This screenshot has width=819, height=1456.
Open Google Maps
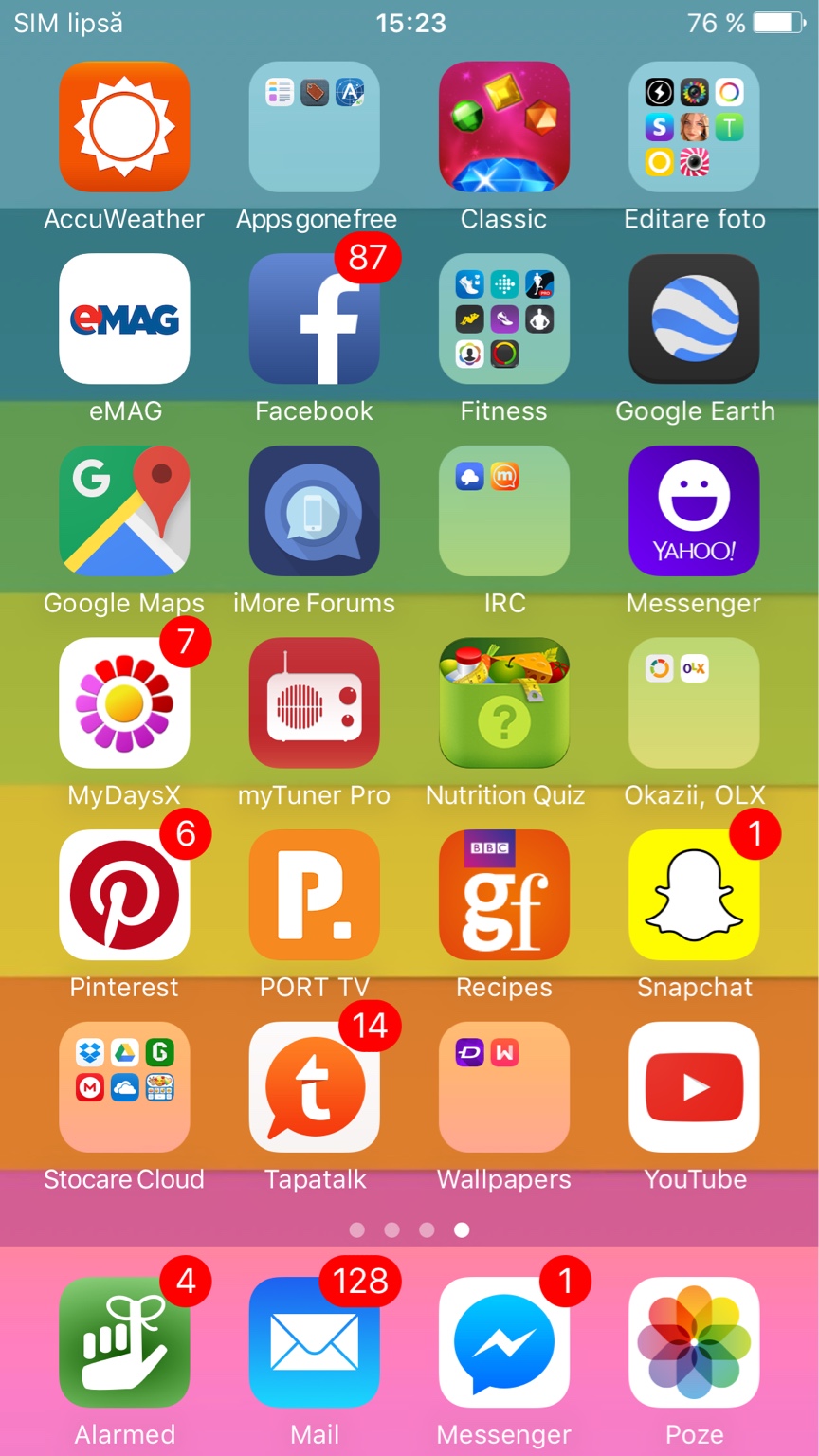tap(124, 511)
